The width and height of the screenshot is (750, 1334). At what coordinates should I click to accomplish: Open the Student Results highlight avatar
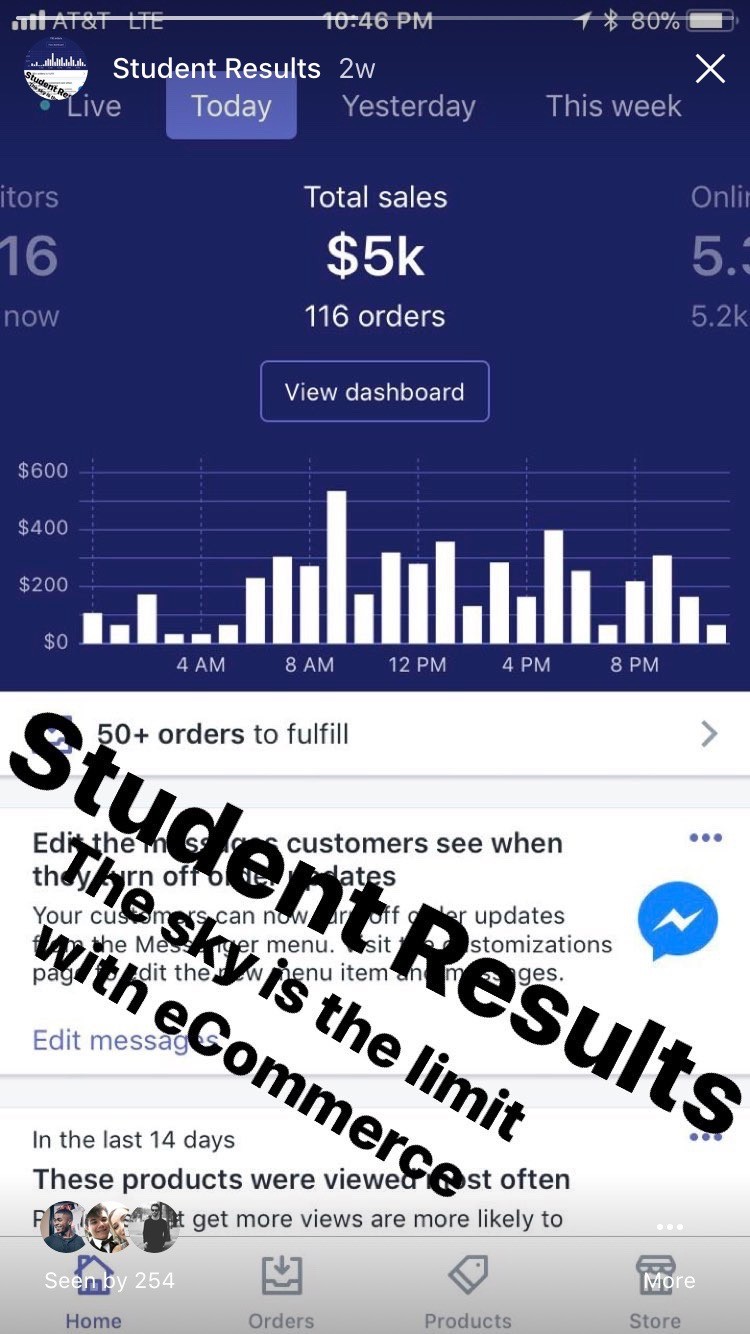point(56,69)
